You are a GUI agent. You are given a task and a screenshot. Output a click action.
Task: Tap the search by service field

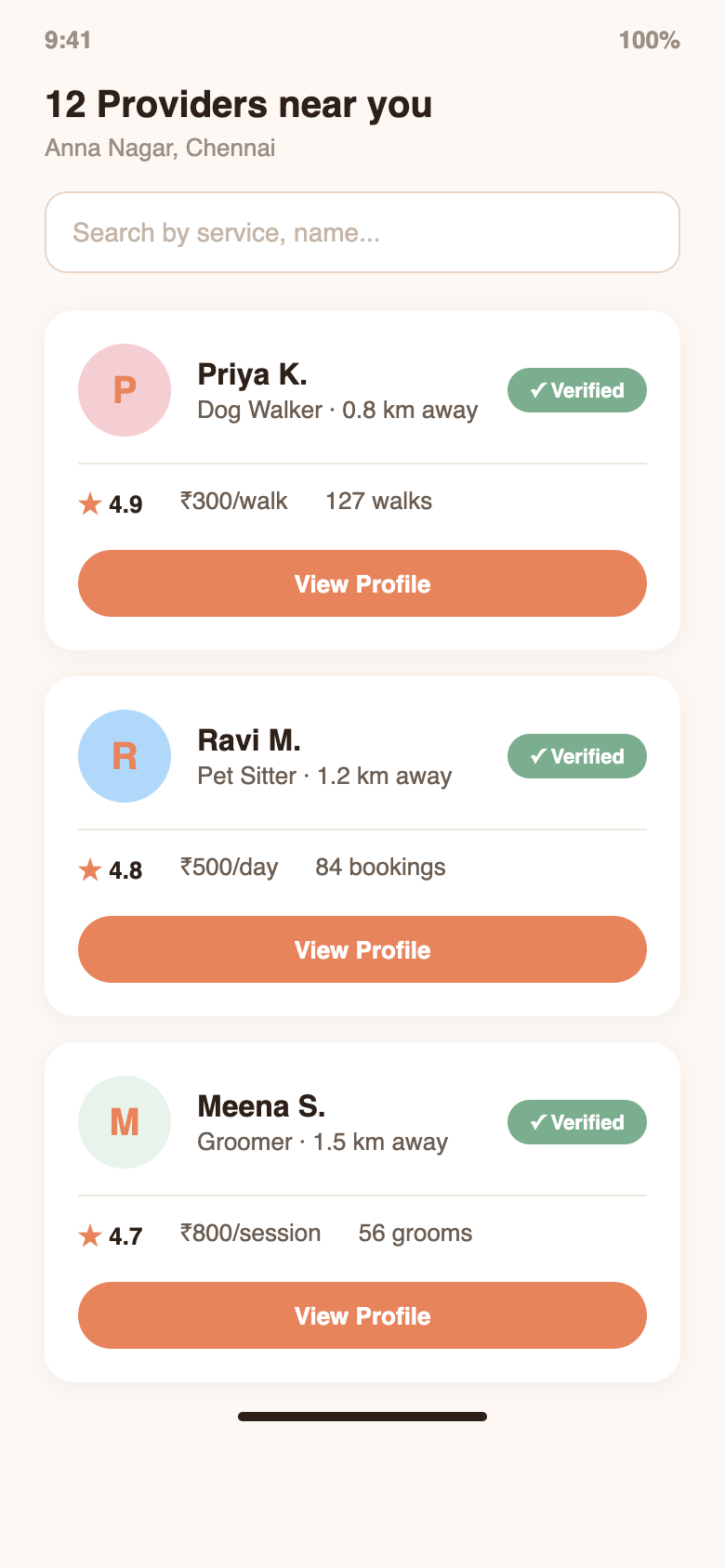[x=362, y=232]
